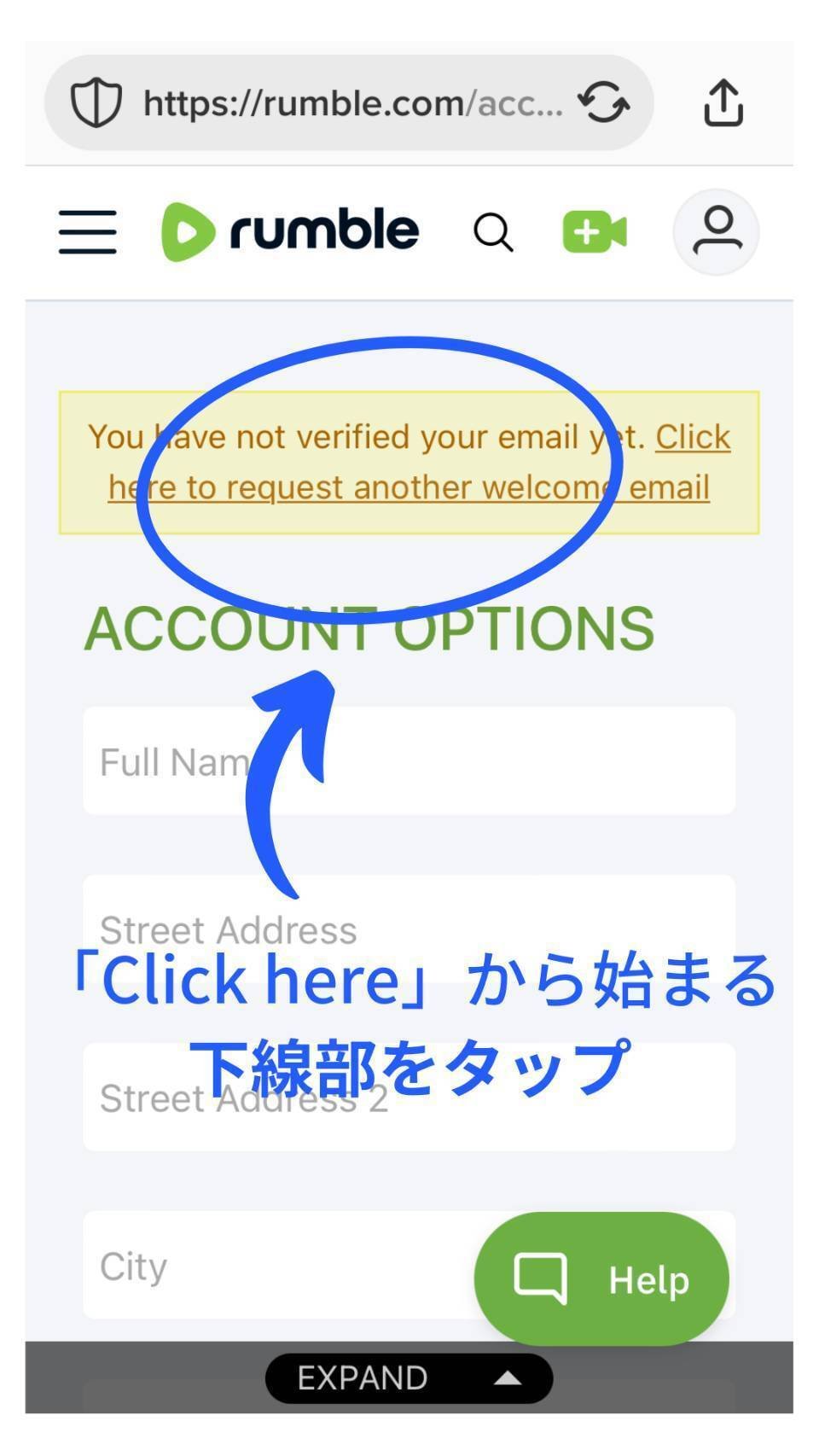Viewport: 819px width, 1456px height.
Task: Open the green Help chat button
Action: pos(601,1278)
